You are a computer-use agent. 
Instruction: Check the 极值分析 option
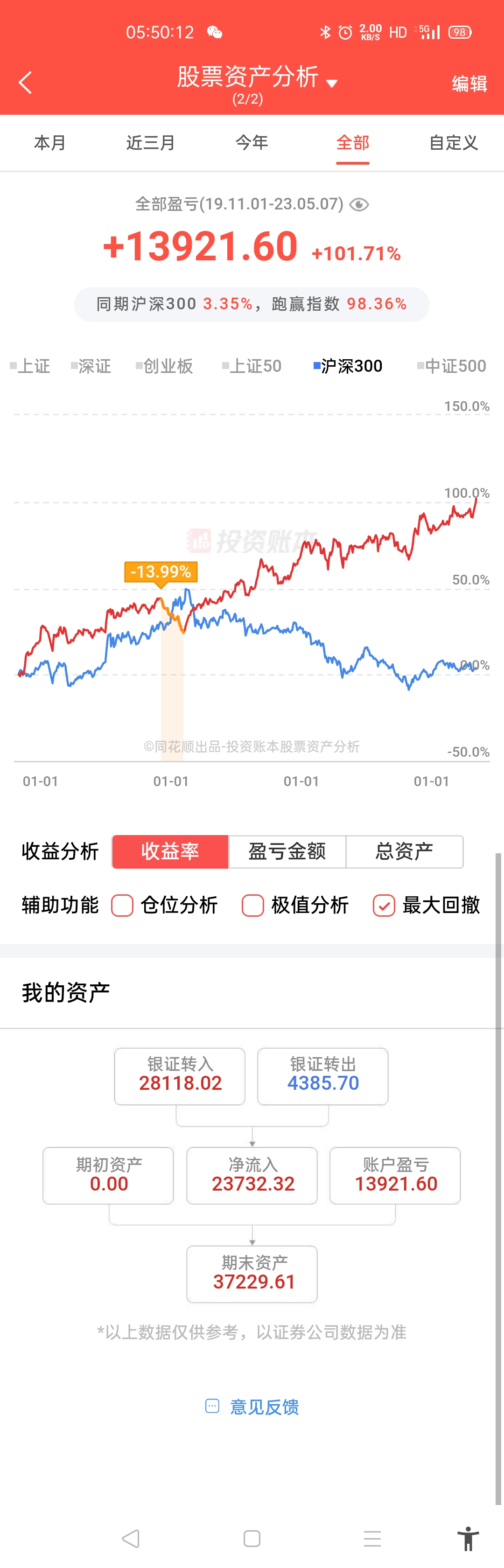point(252,905)
